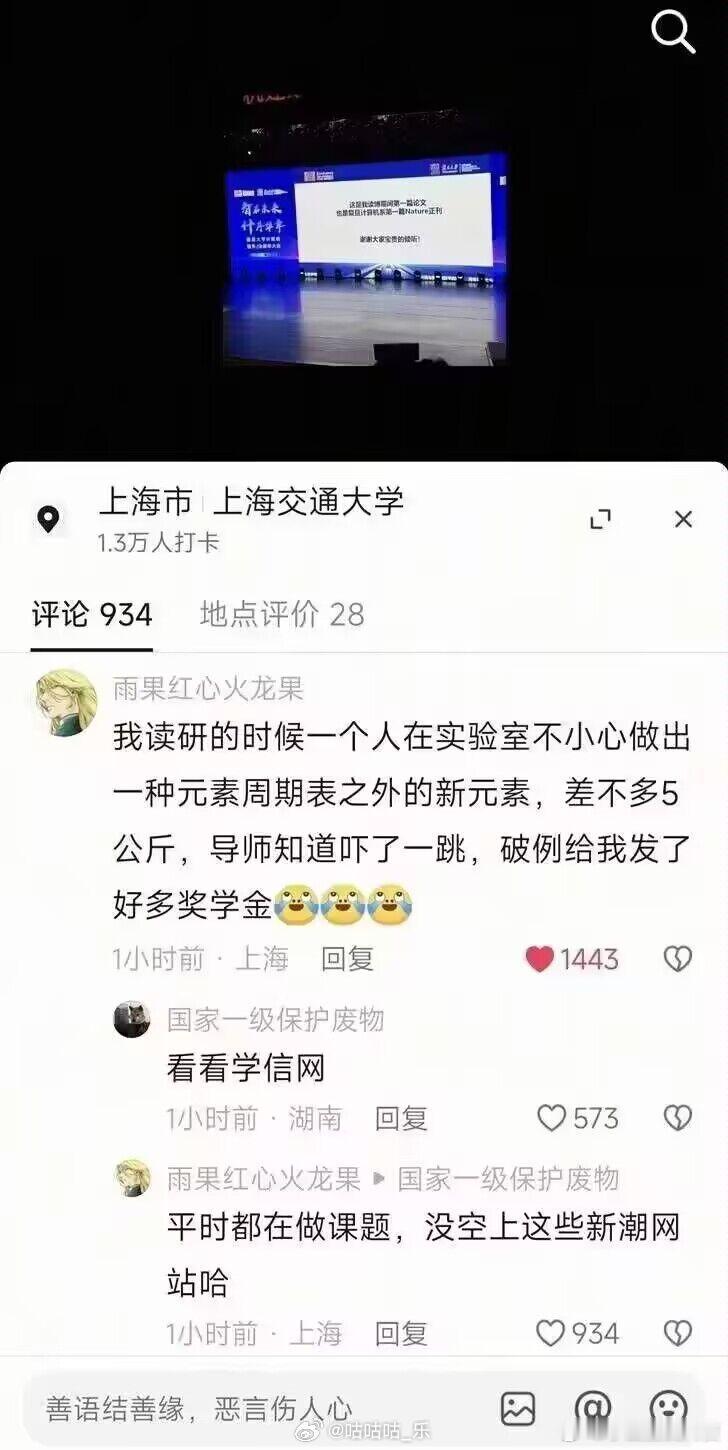Viewport: 728px width, 1450px height.
Task: Reply to the 没空上这些新潮网站 comment
Action: 401,1333
